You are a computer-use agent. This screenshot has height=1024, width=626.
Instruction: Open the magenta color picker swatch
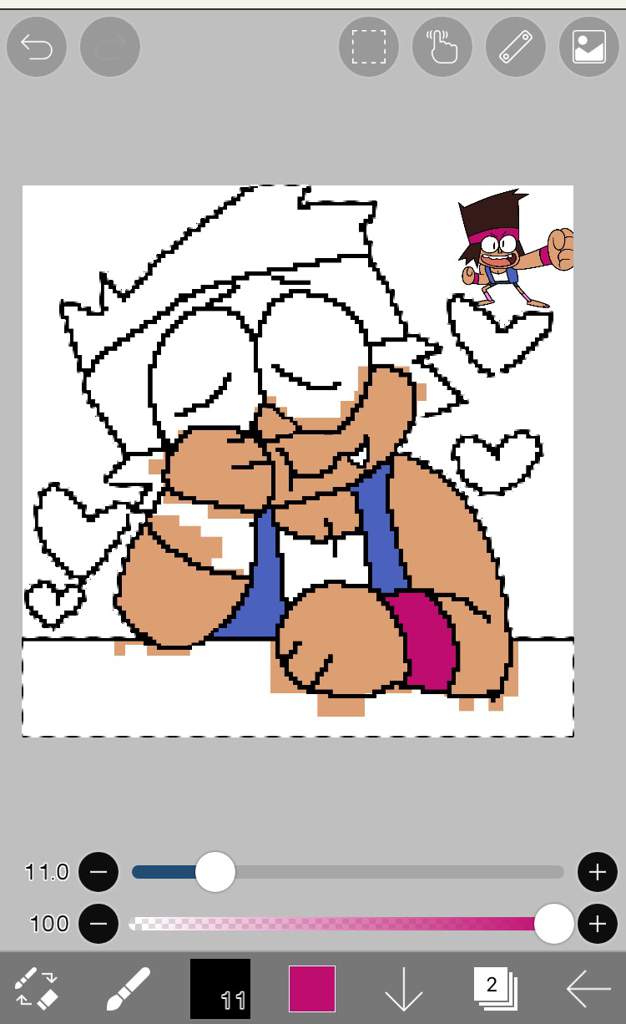point(312,988)
